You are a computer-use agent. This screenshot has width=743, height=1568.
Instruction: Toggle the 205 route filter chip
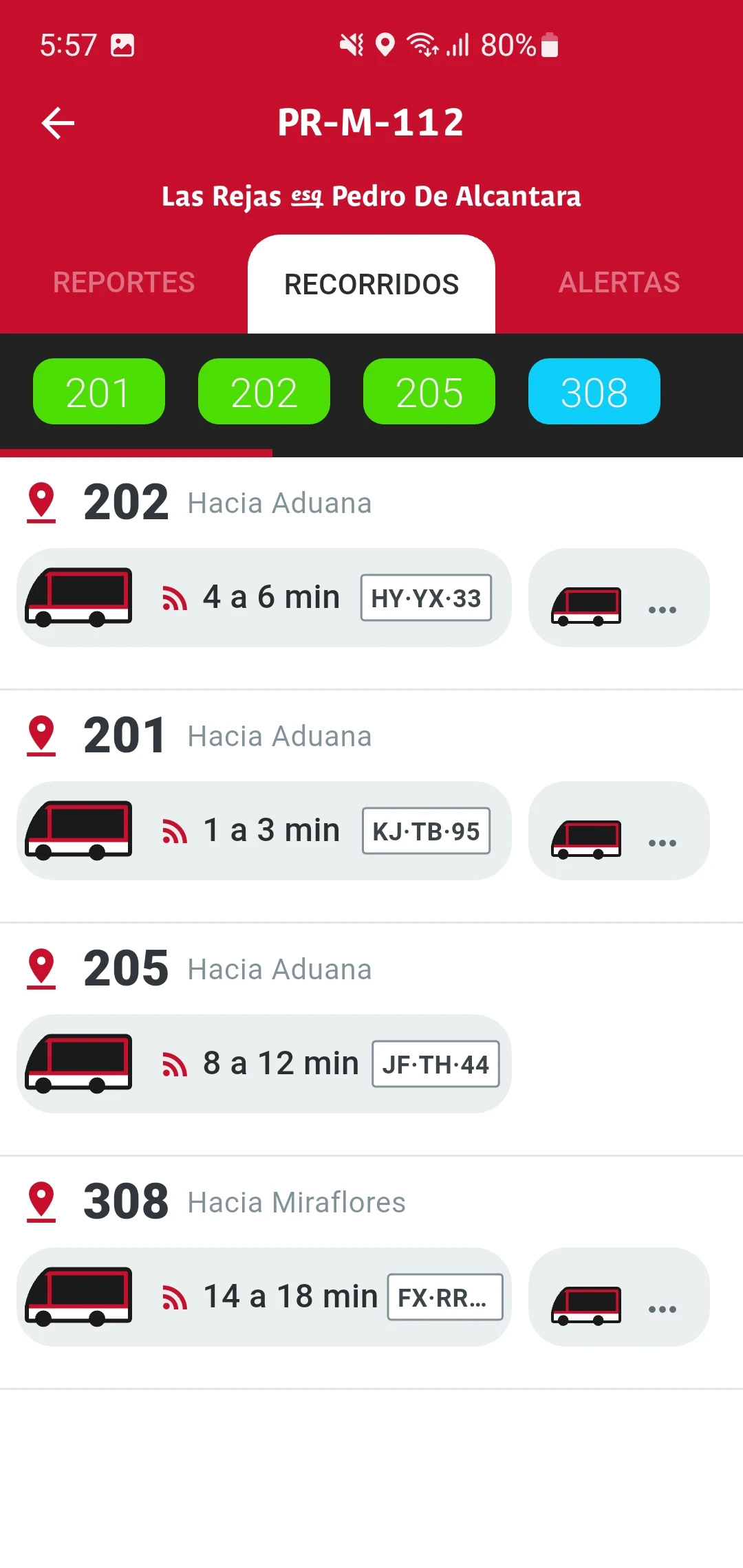click(429, 391)
